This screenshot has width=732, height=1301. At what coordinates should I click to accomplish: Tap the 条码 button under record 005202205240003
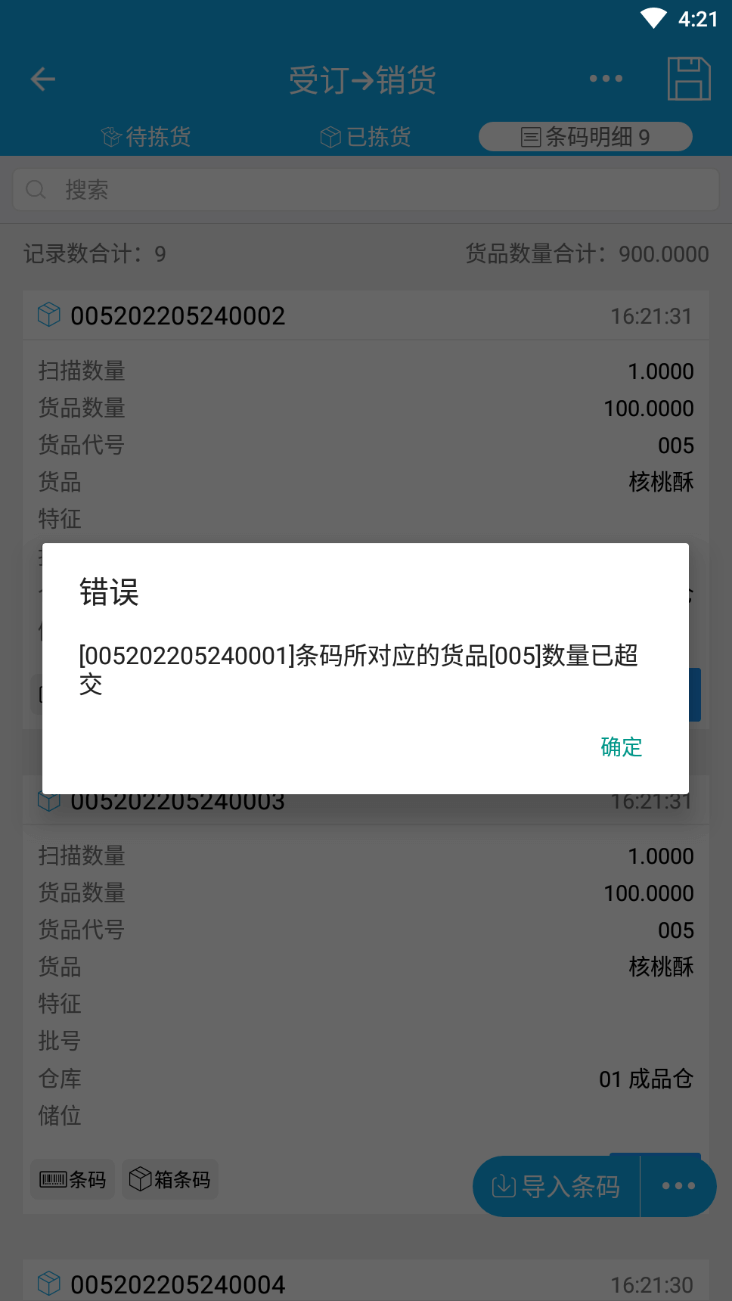point(73,1179)
